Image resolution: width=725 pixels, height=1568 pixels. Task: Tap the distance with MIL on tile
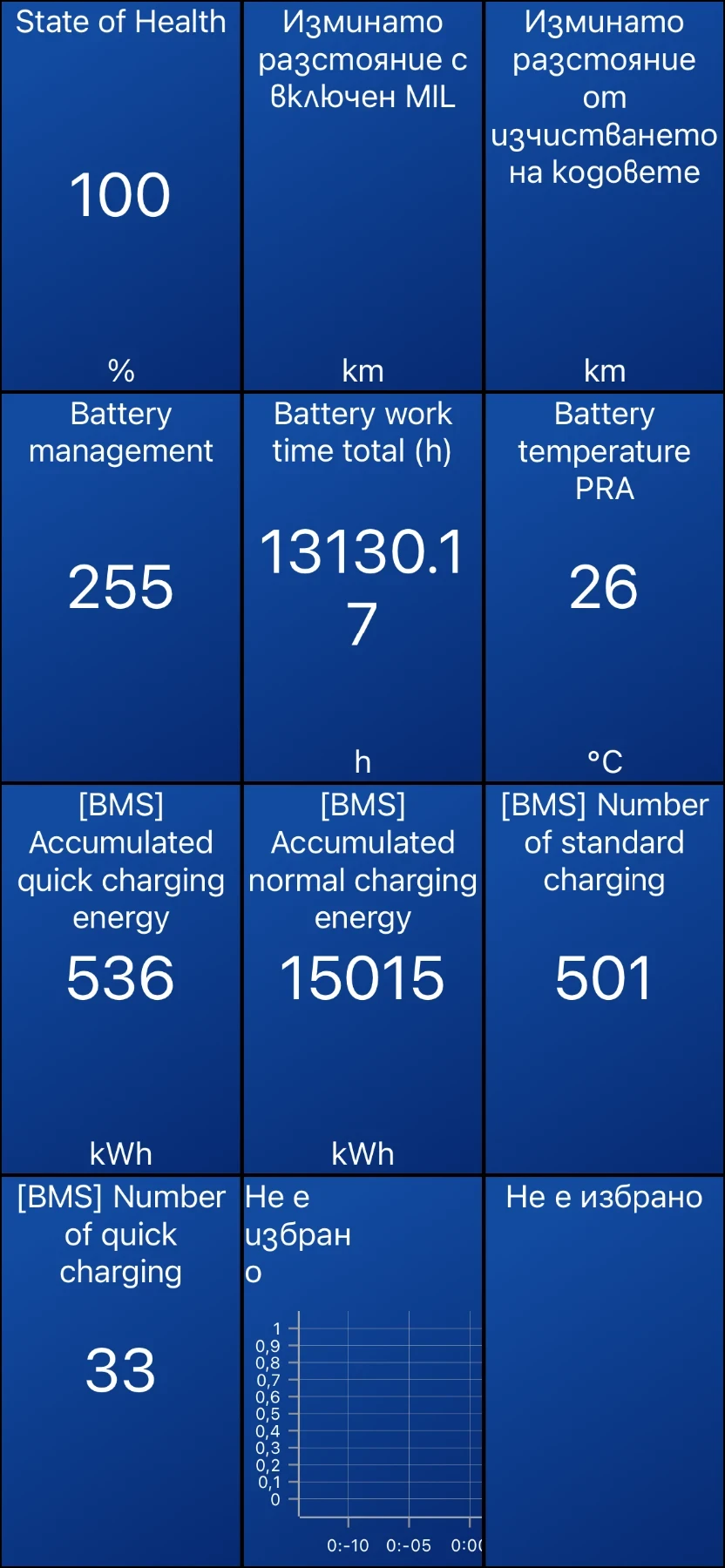click(x=362, y=195)
